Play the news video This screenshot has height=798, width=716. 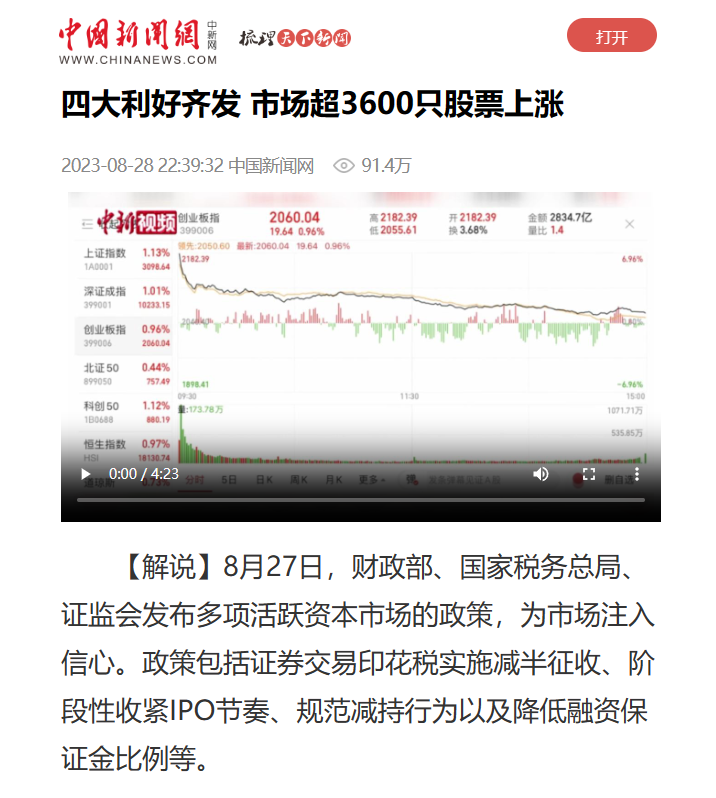[85, 474]
